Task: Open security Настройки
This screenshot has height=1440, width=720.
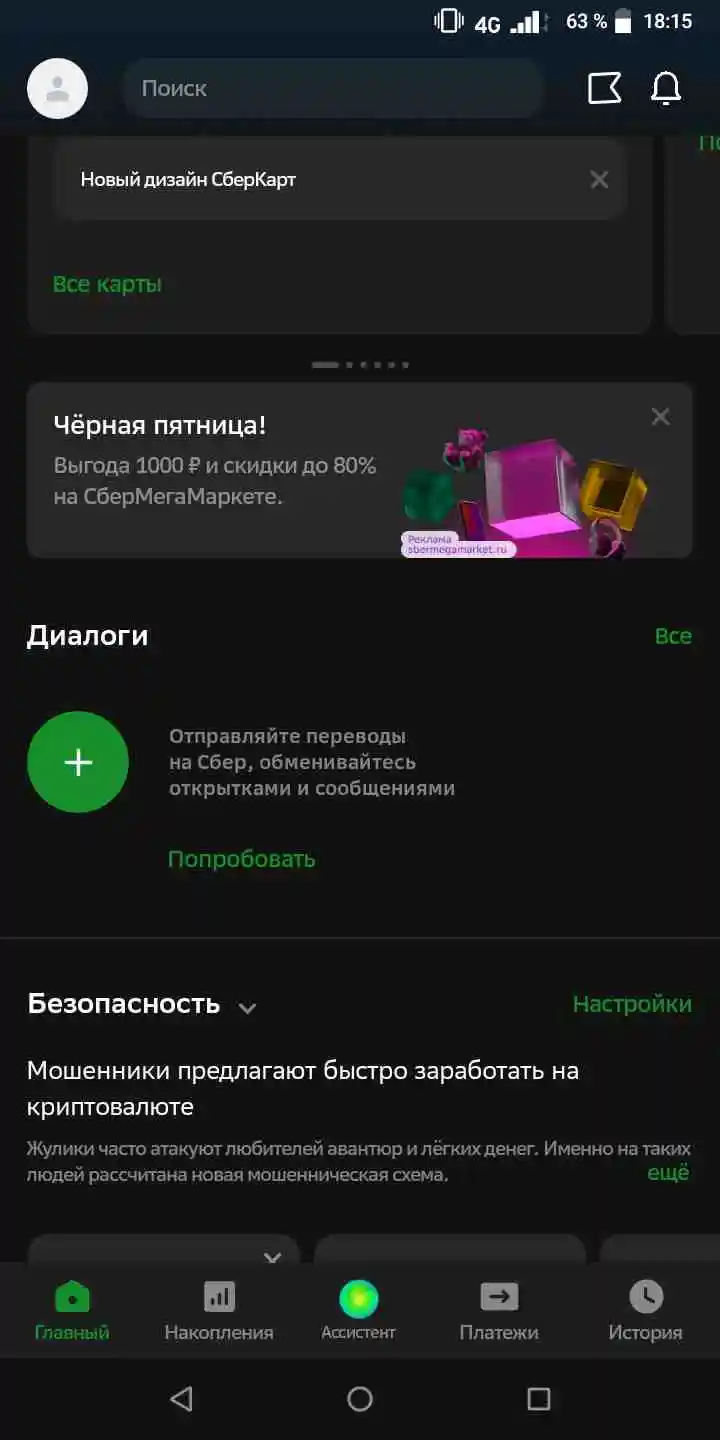Action: pos(632,1004)
